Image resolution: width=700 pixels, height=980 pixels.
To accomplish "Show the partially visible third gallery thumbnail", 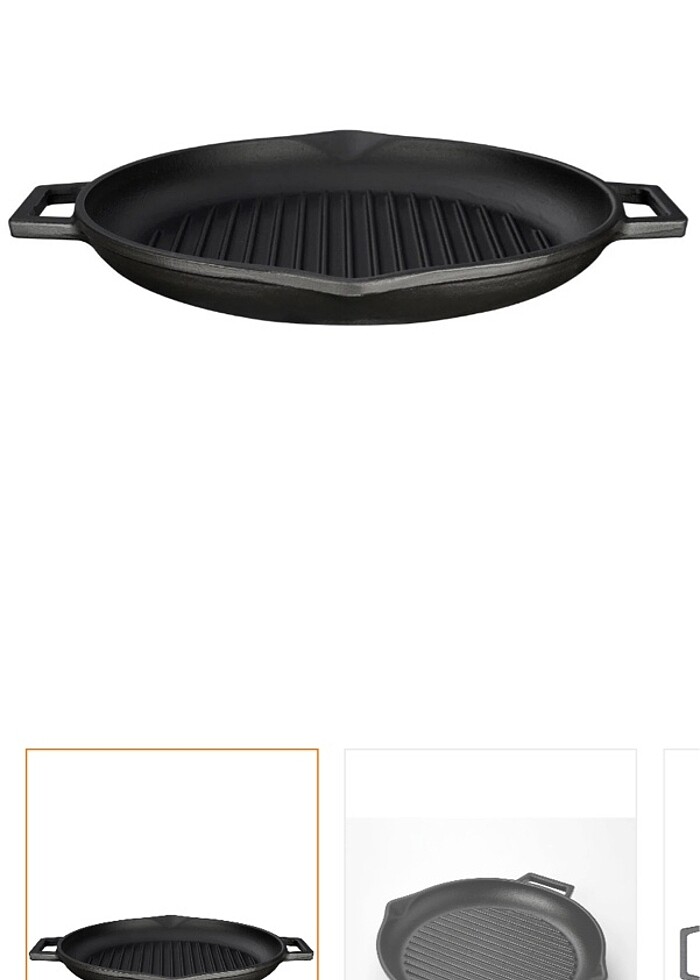I will click(684, 864).
